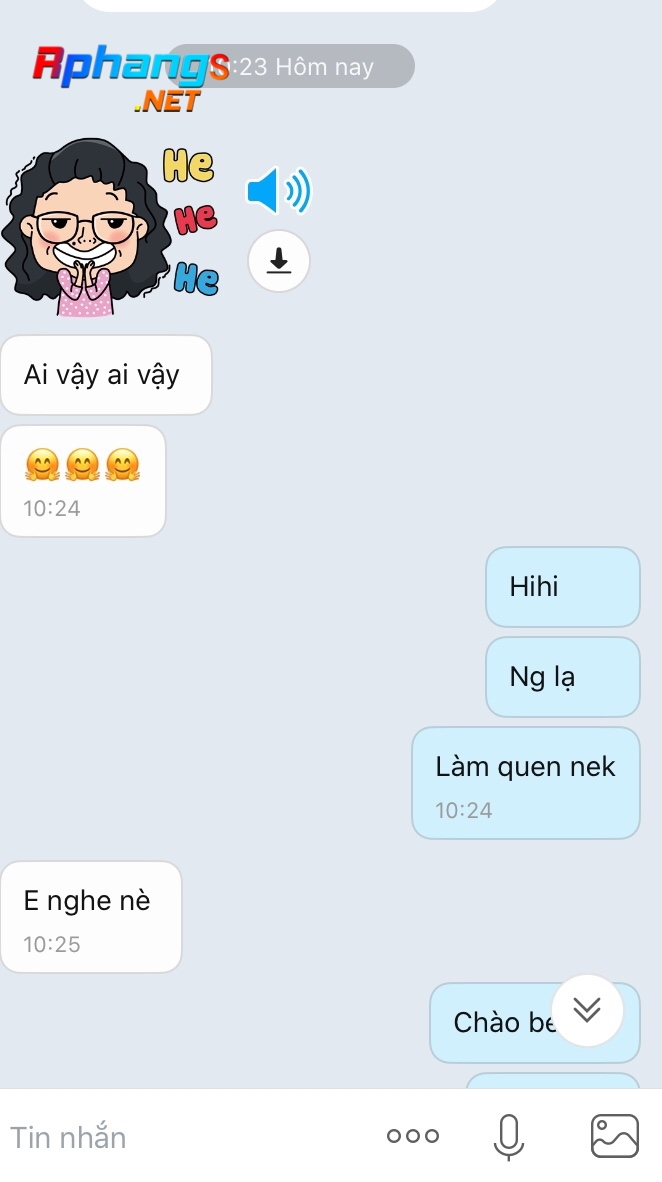Focus the Tin nhắn message field
Image resolution: width=662 pixels, height=1182 pixels.
(181, 1137)
